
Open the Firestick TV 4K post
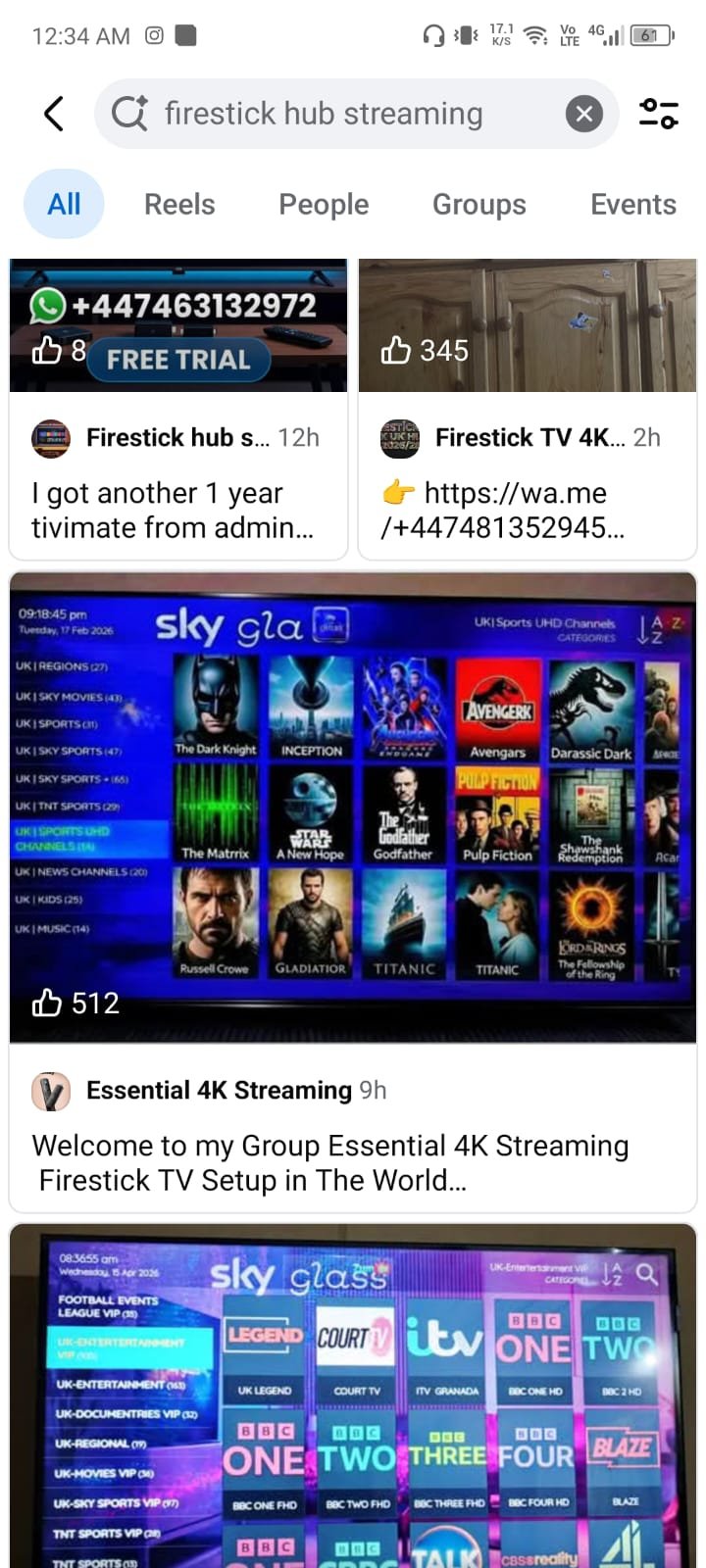[x=526, y=510]
